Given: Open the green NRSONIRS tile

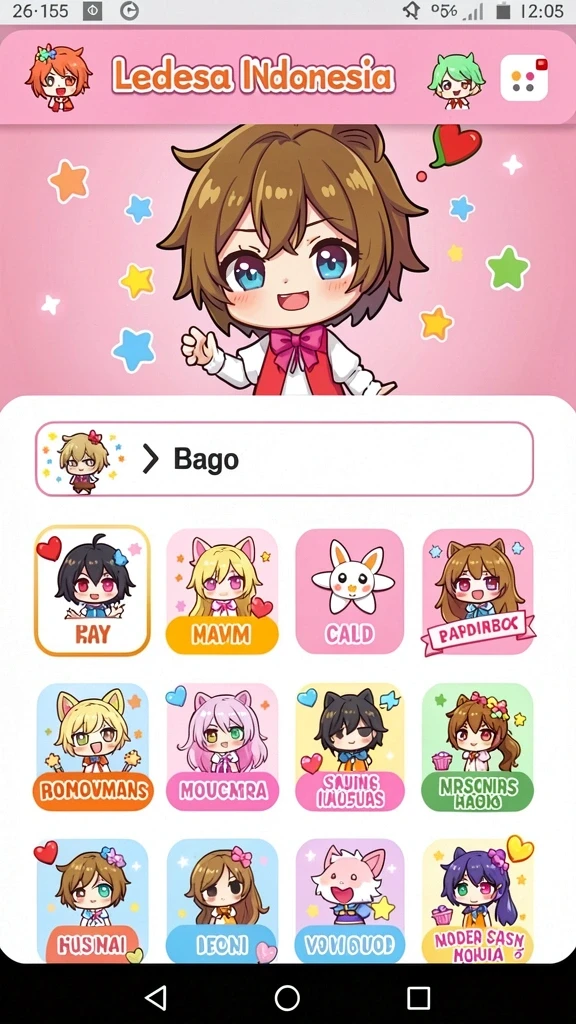Looking at the screenshot, I should (x=477, y=746).
